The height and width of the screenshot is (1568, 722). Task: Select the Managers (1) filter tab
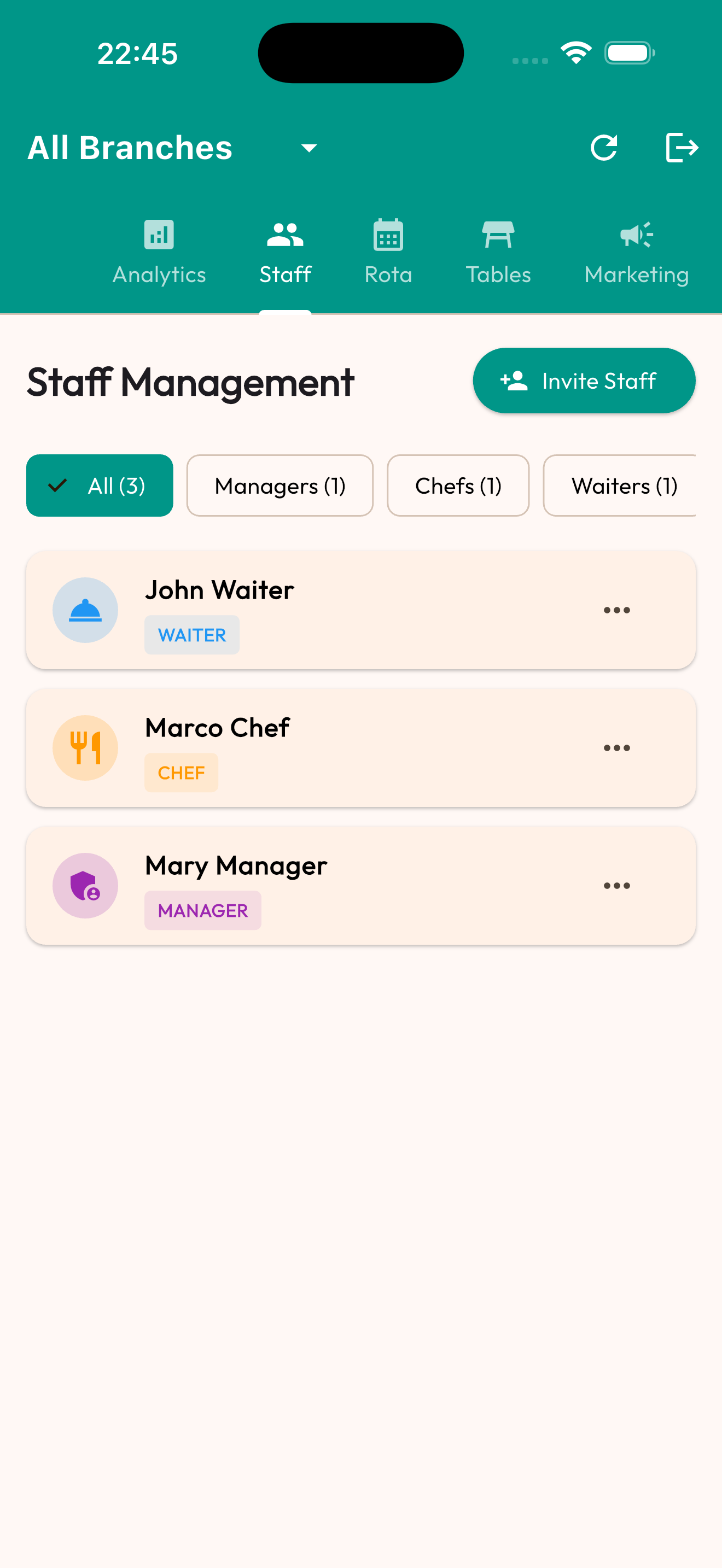pos(280,485)
